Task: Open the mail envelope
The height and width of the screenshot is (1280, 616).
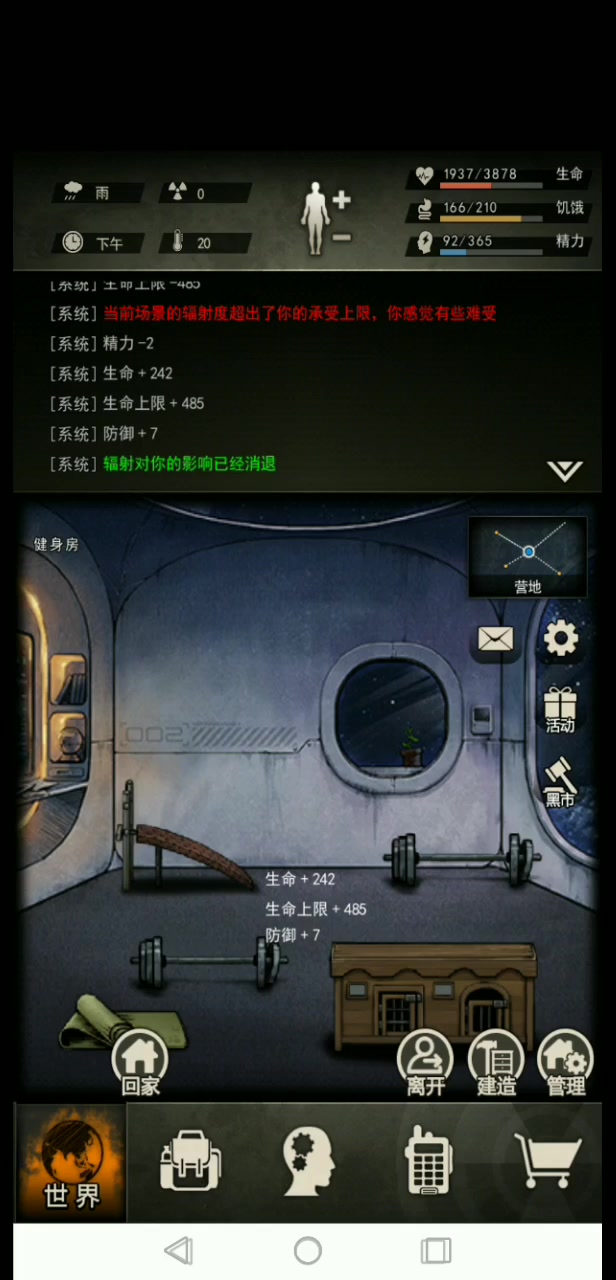Action: point(496,639)
